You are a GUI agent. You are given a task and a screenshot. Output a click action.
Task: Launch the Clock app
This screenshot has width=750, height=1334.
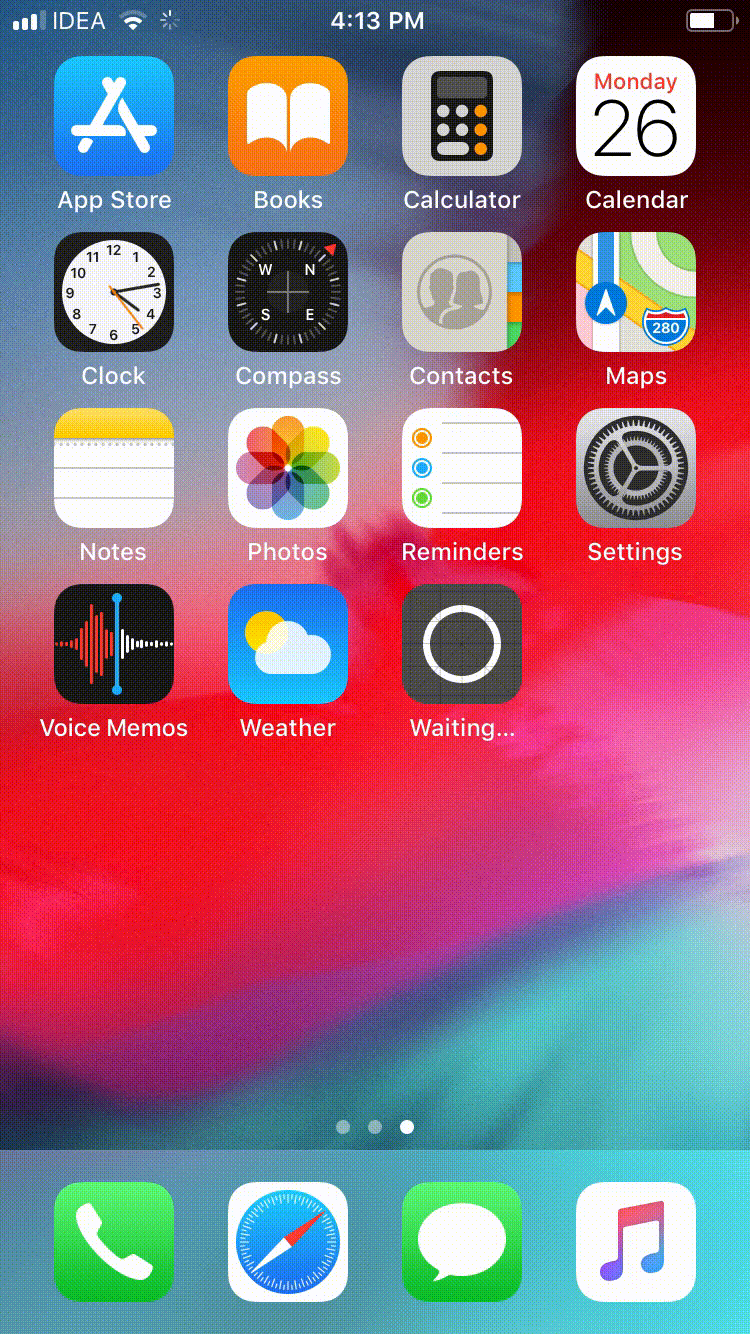[114, 292]
